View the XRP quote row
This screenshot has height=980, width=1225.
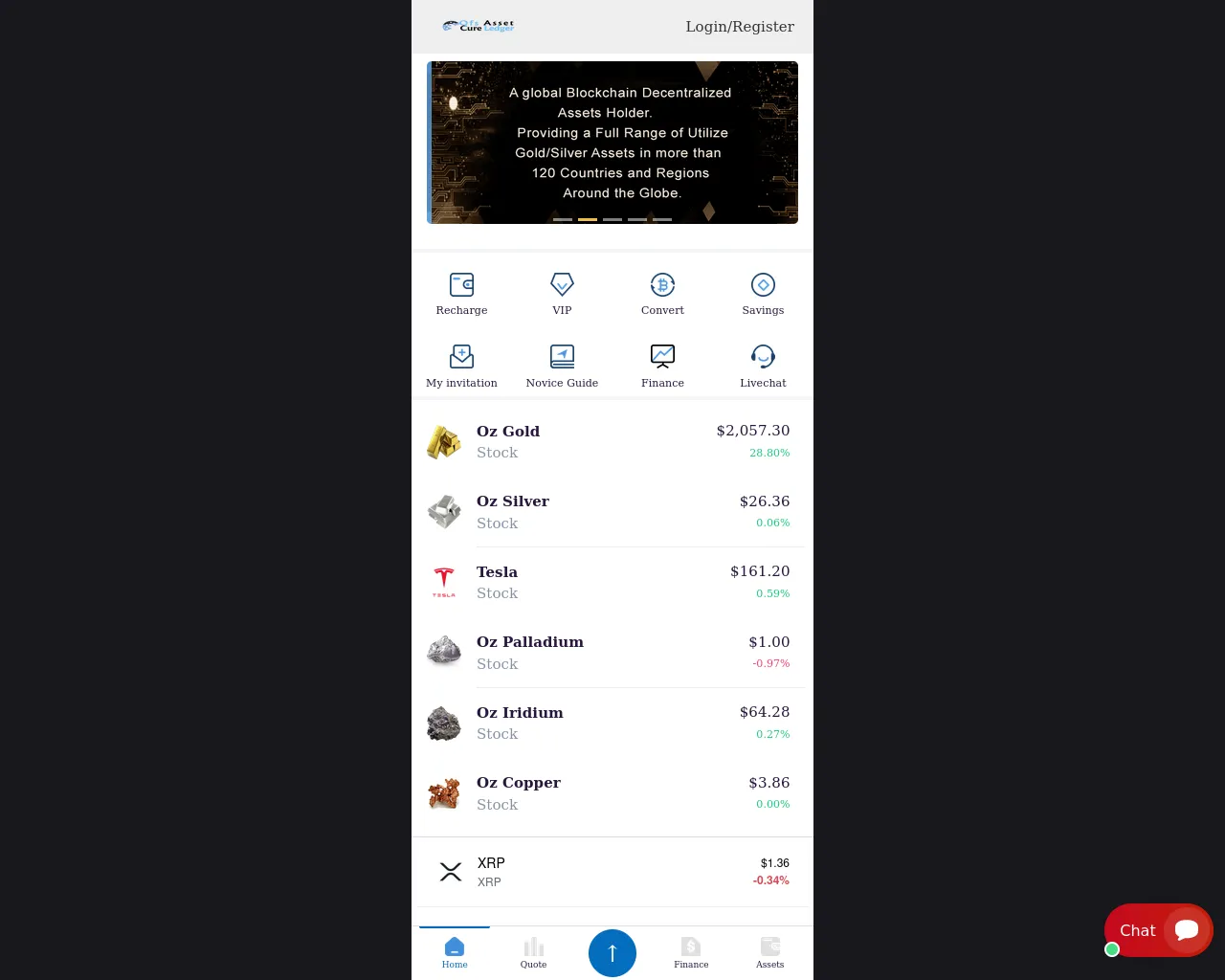(612, 872)
